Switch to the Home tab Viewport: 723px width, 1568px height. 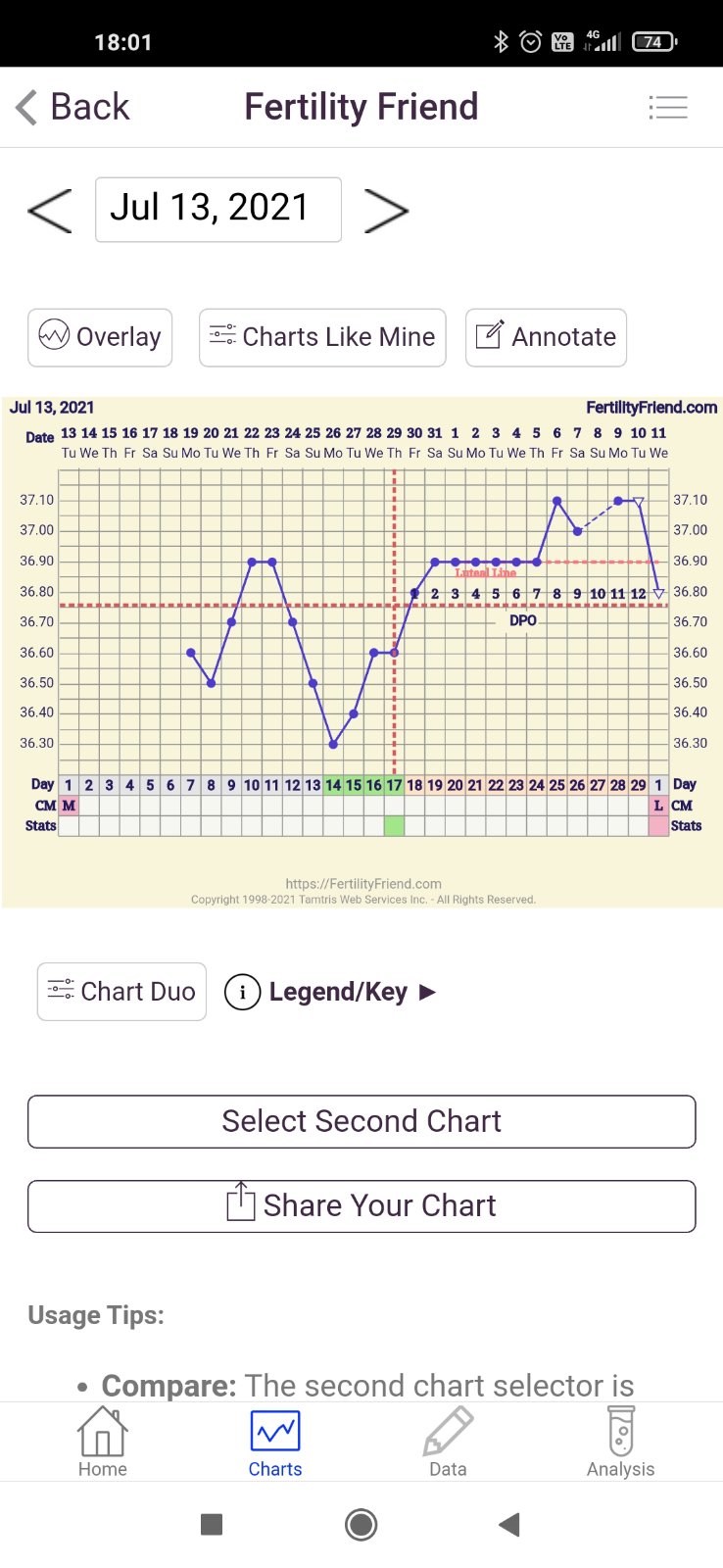tap(103, 1443)
